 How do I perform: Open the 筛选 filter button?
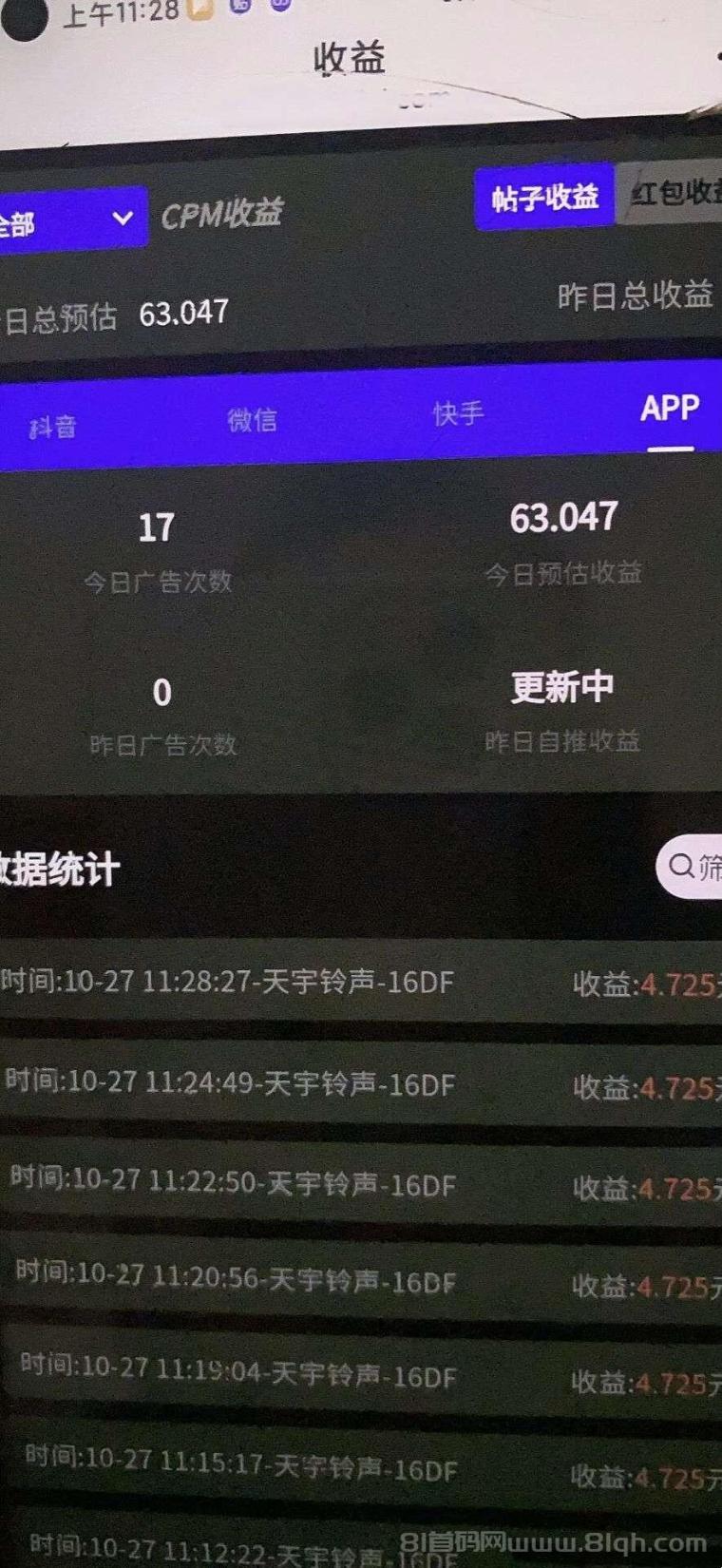[692, 866]
